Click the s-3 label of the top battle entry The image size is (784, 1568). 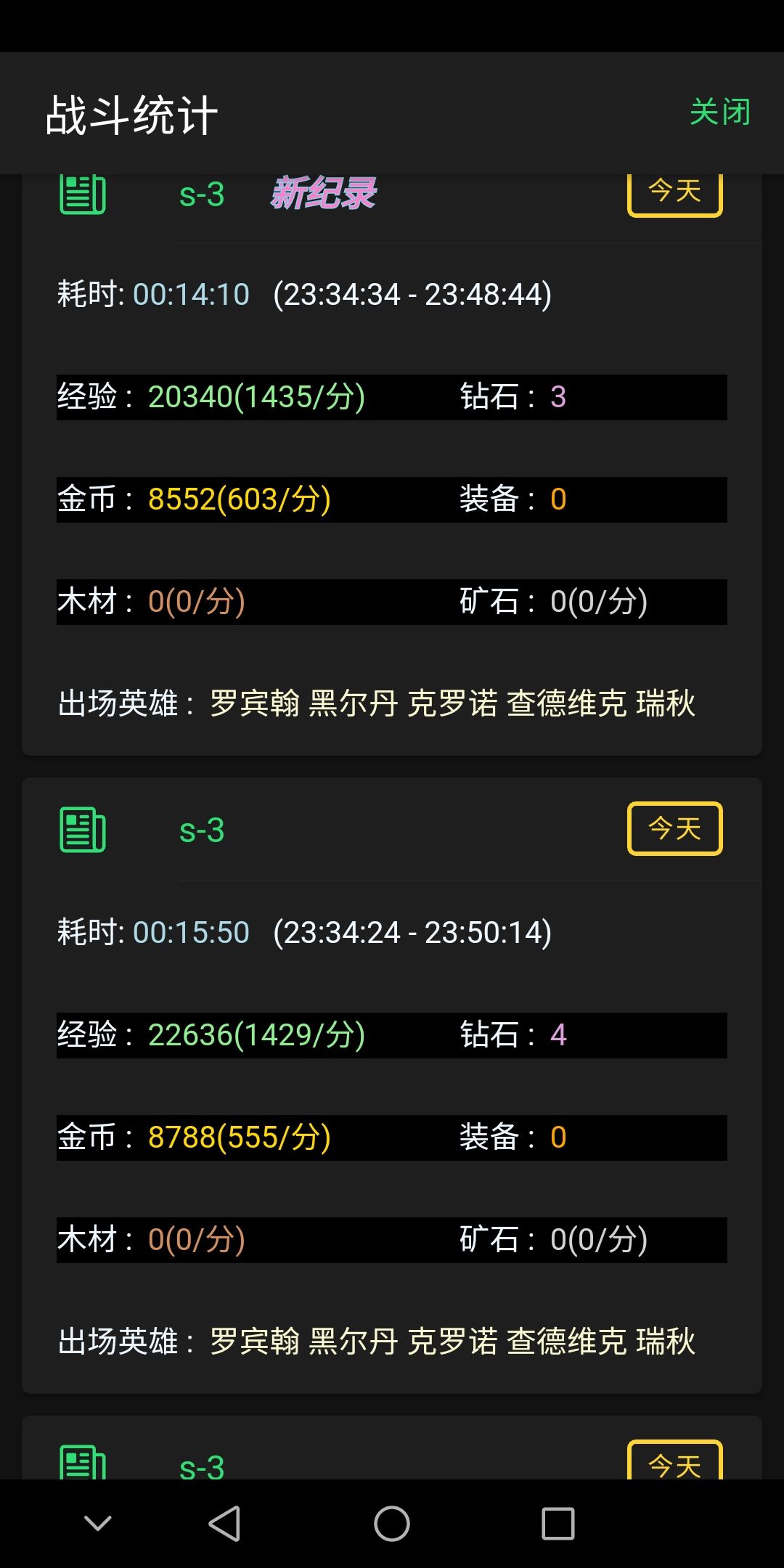point(203,194)
